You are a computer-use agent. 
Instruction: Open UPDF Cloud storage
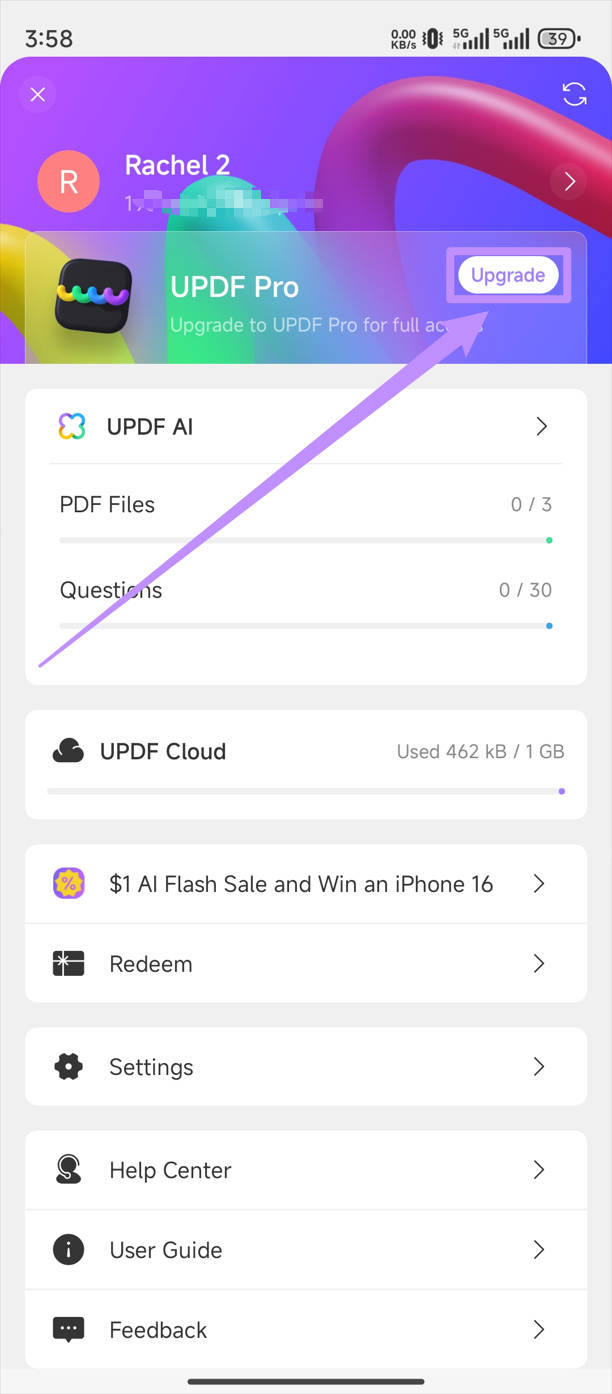[x=306, y=764]
